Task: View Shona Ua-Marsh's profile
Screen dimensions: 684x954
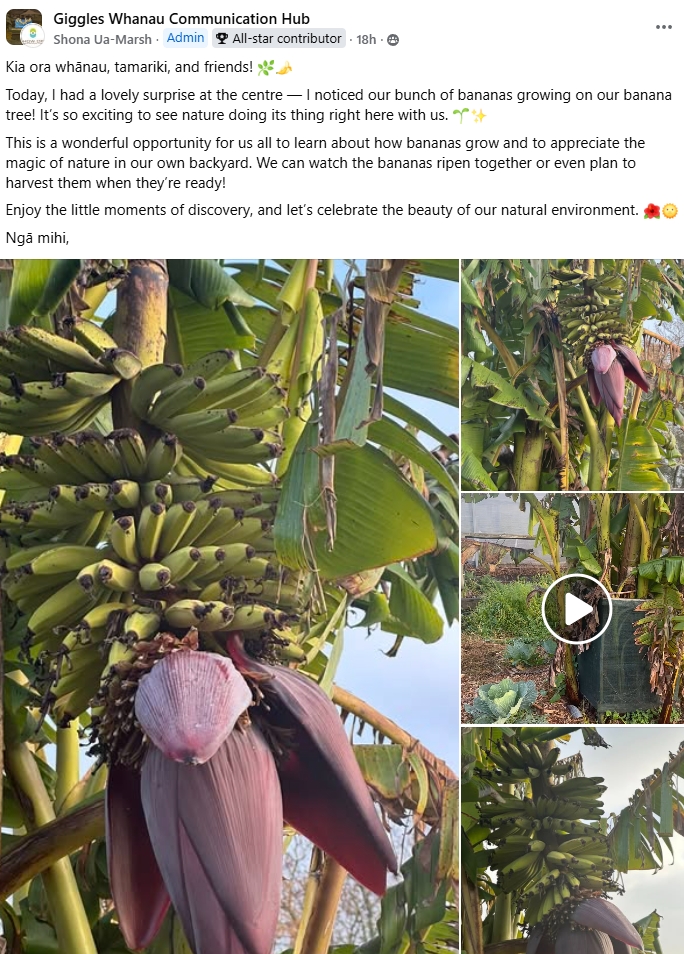Action: pyautogui.click(x=103, y=39)
